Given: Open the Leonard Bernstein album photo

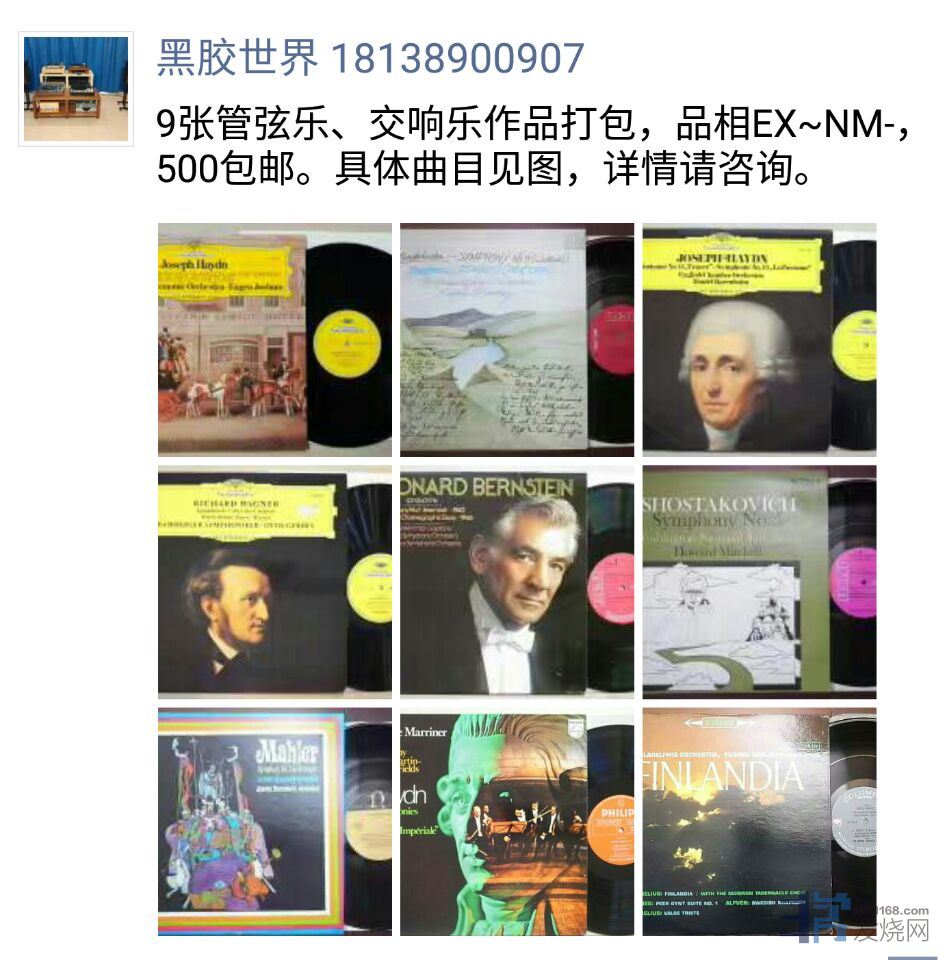Looking at the screenshot, I should pyautogui.click(x=516, y=581).
